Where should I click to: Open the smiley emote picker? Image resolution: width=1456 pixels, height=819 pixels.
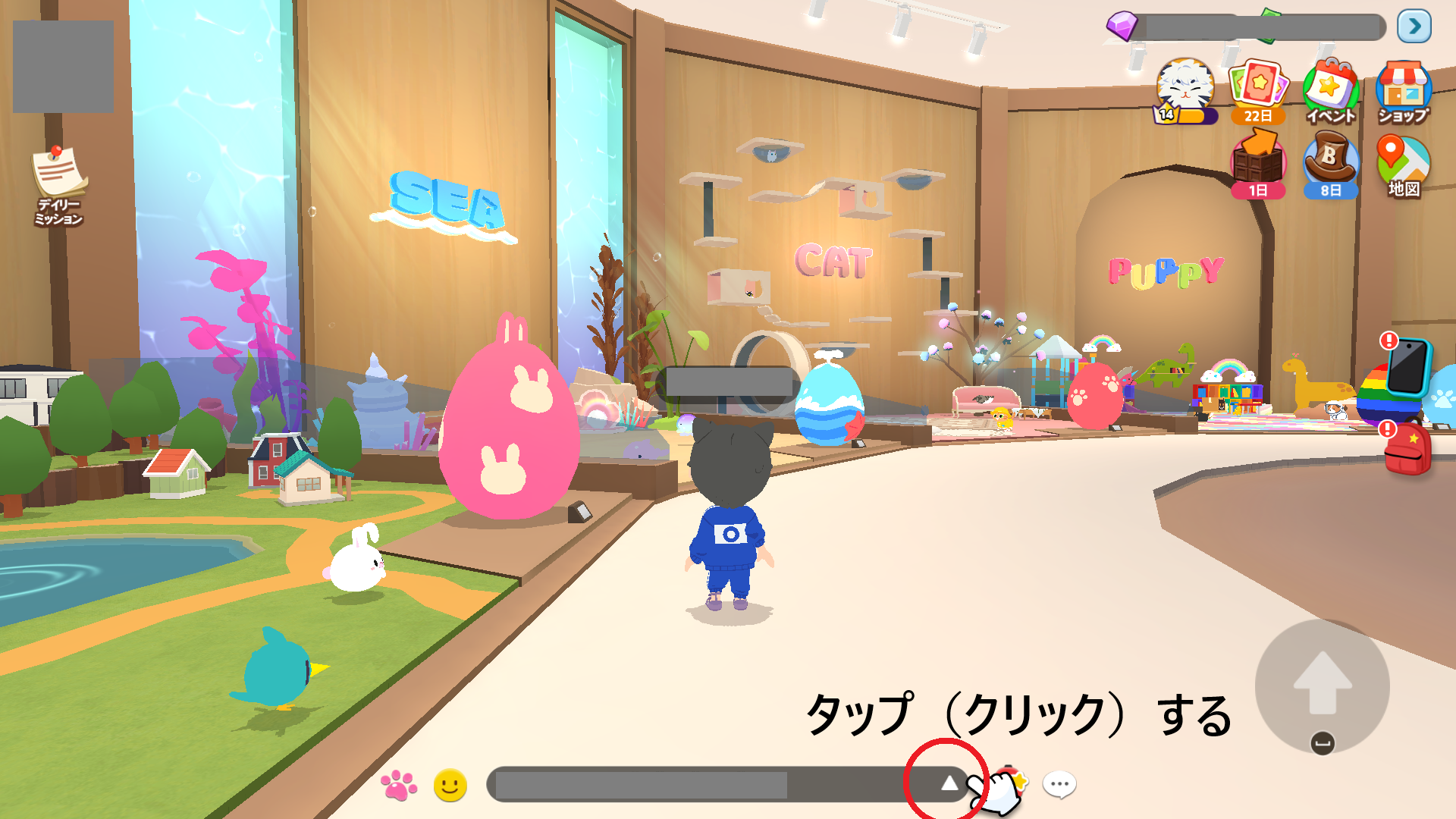point(450,786)
